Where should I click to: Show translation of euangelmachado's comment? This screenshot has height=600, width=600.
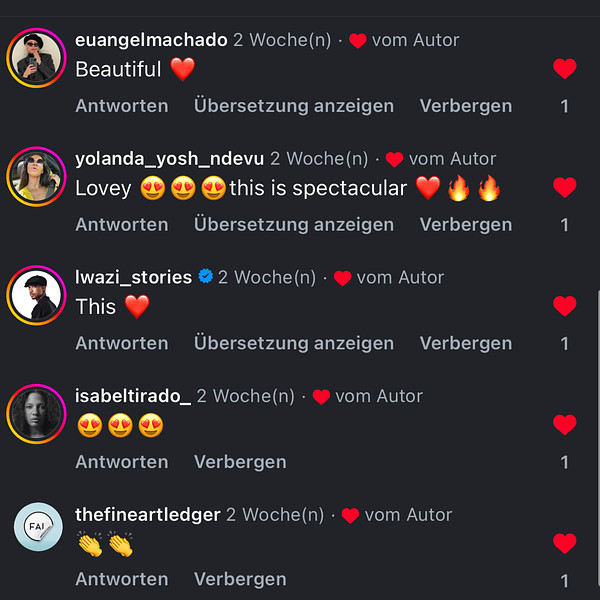pos(294,106)
